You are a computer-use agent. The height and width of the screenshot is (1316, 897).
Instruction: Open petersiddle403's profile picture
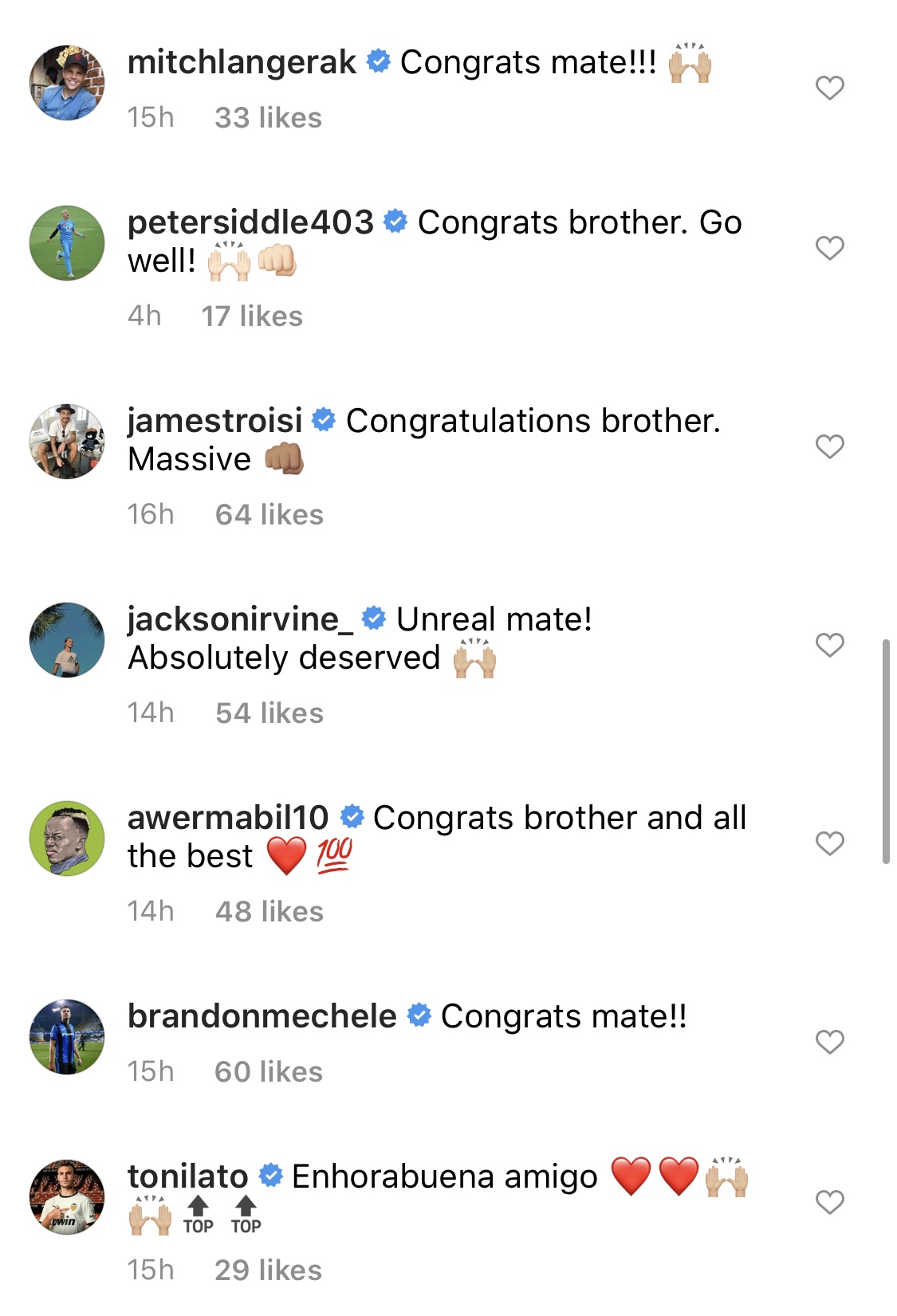pos(67,243)
